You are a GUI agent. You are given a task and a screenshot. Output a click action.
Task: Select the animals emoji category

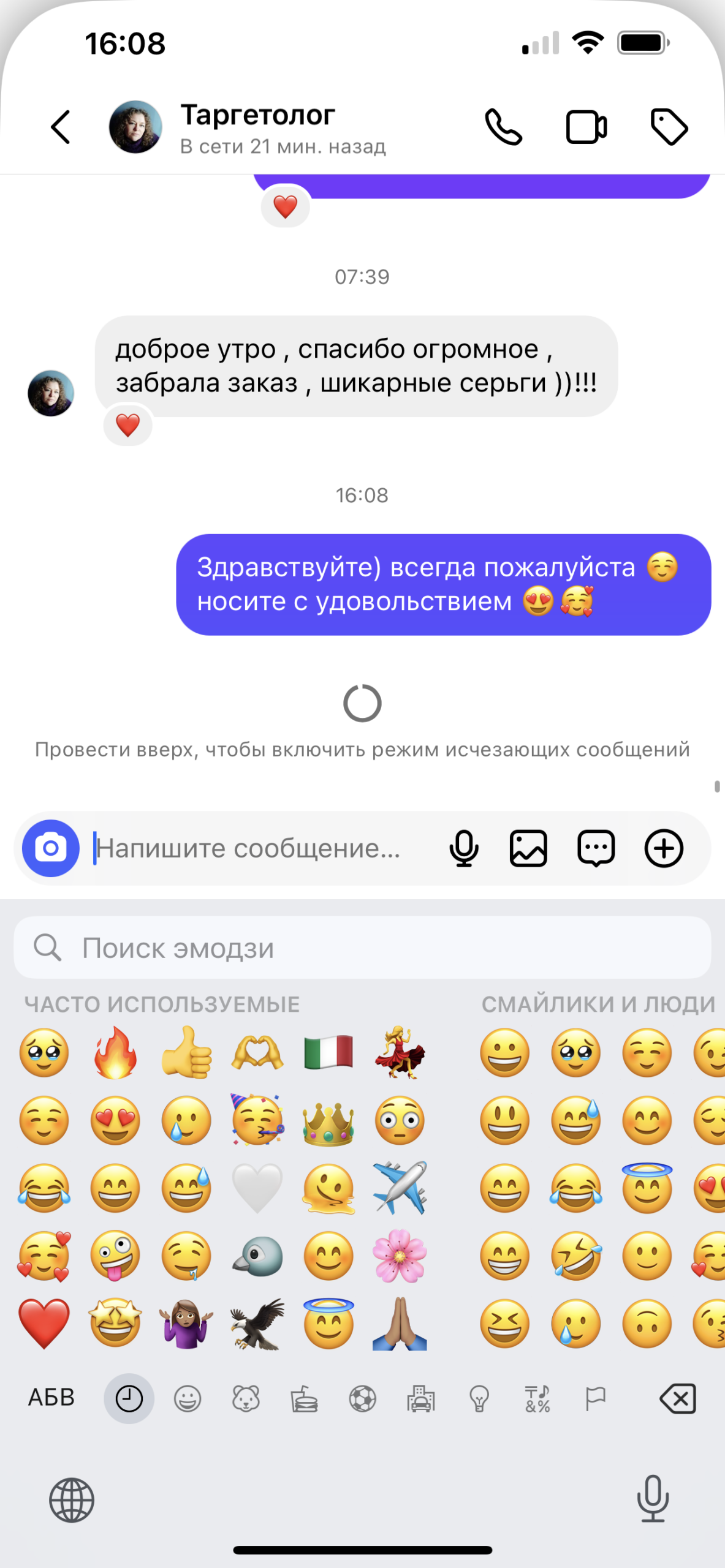click(x=246, y=1399)
